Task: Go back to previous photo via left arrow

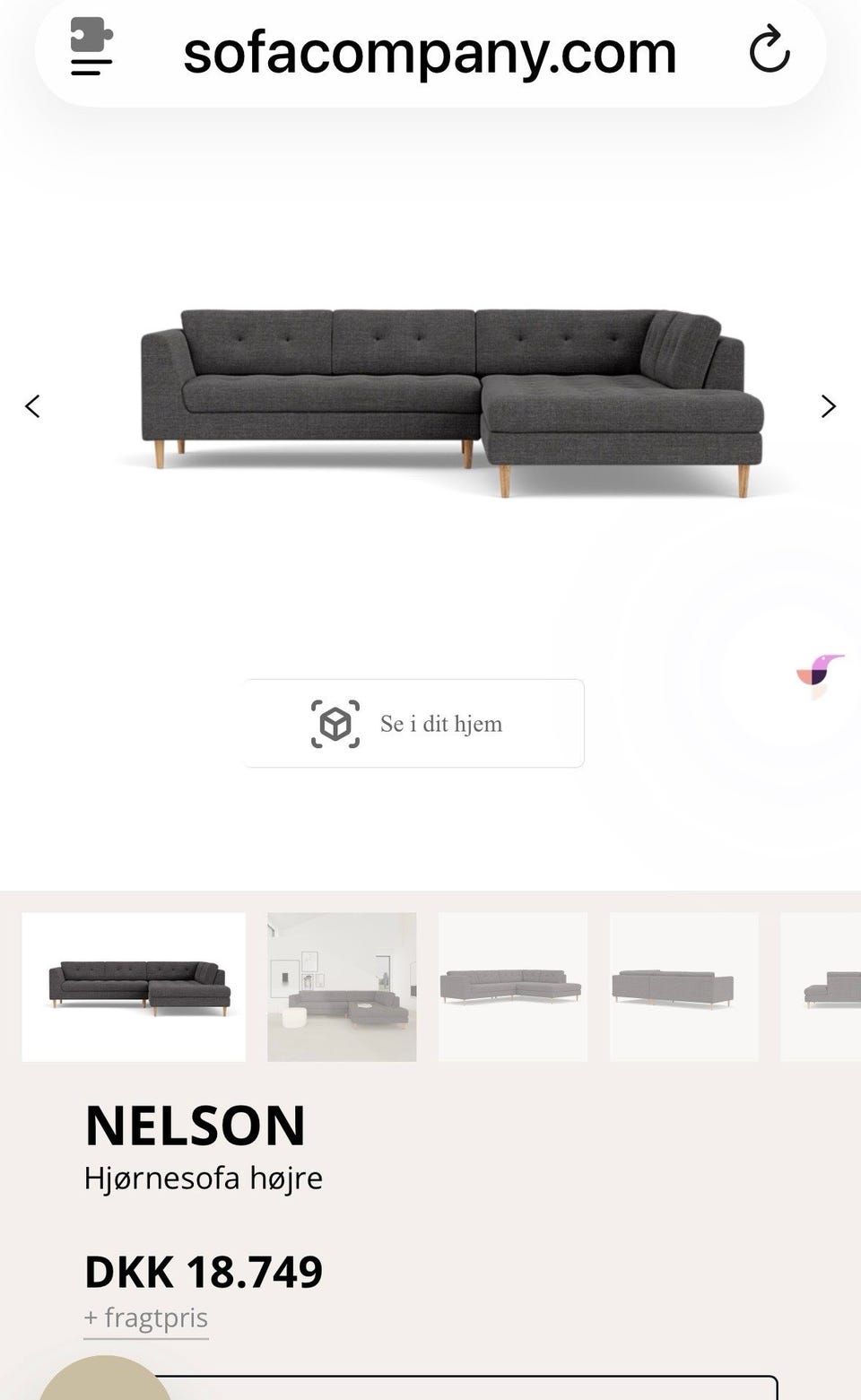Action: click(32, 406)
